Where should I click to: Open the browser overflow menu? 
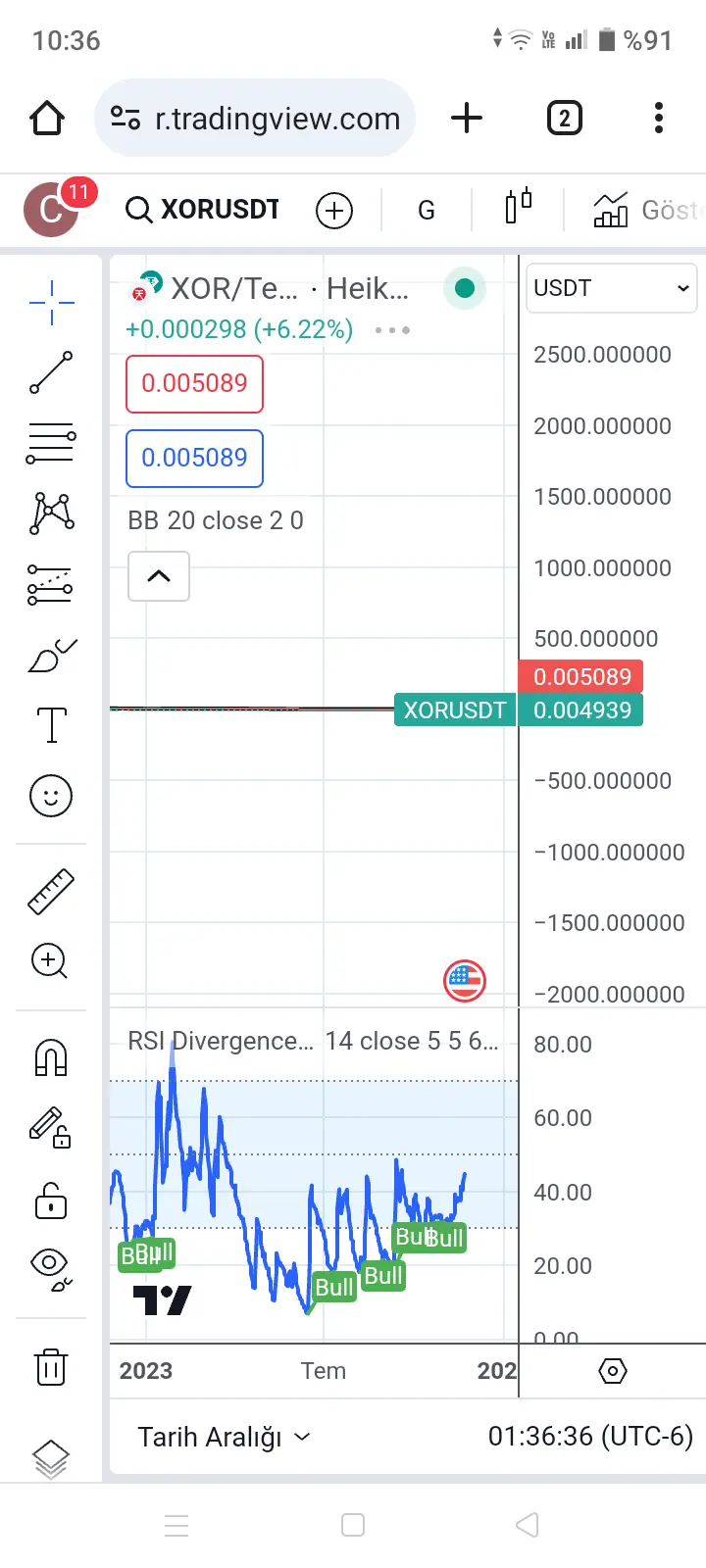(x=658, y=119)
